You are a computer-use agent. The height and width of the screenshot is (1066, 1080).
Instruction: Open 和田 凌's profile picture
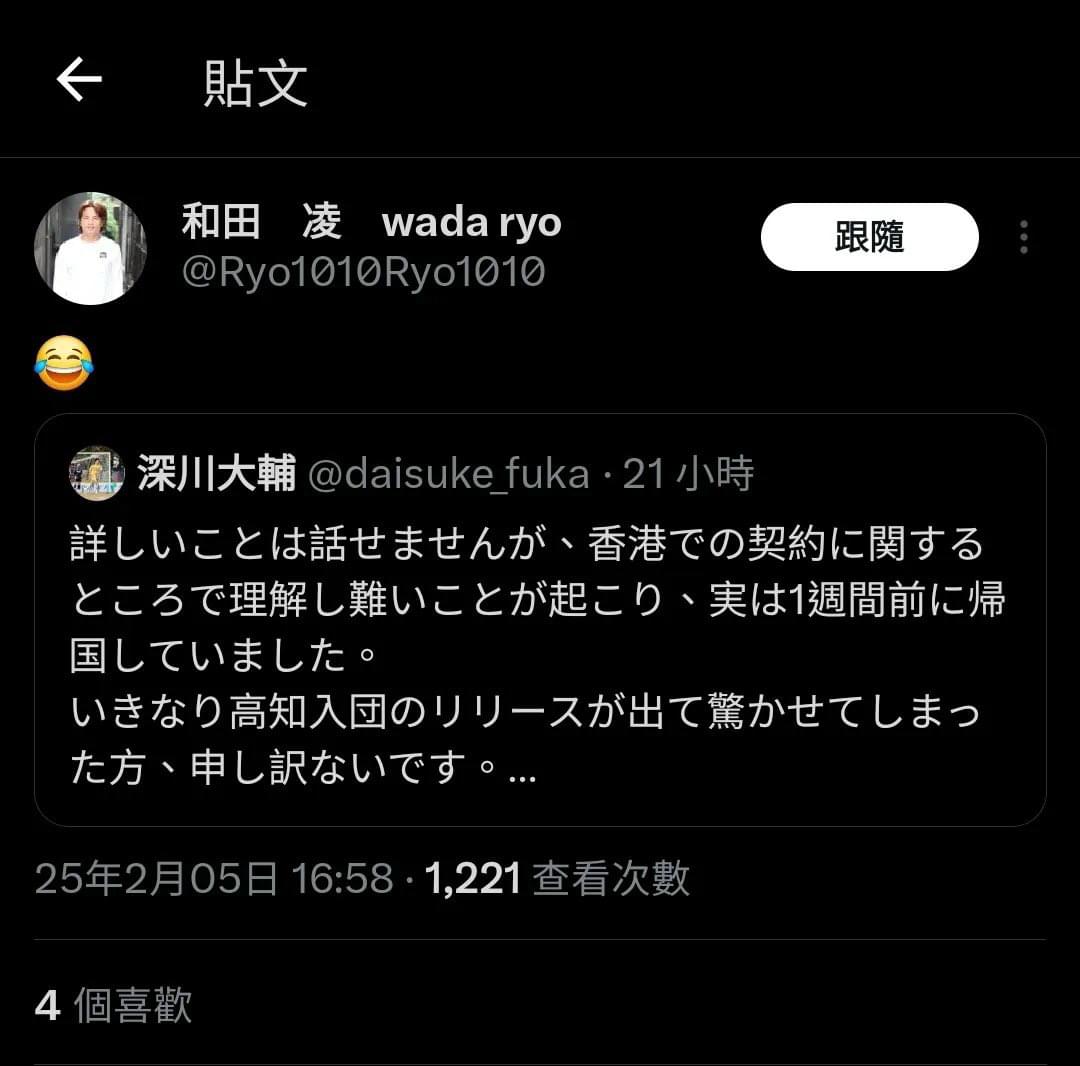tap(91, 248)
